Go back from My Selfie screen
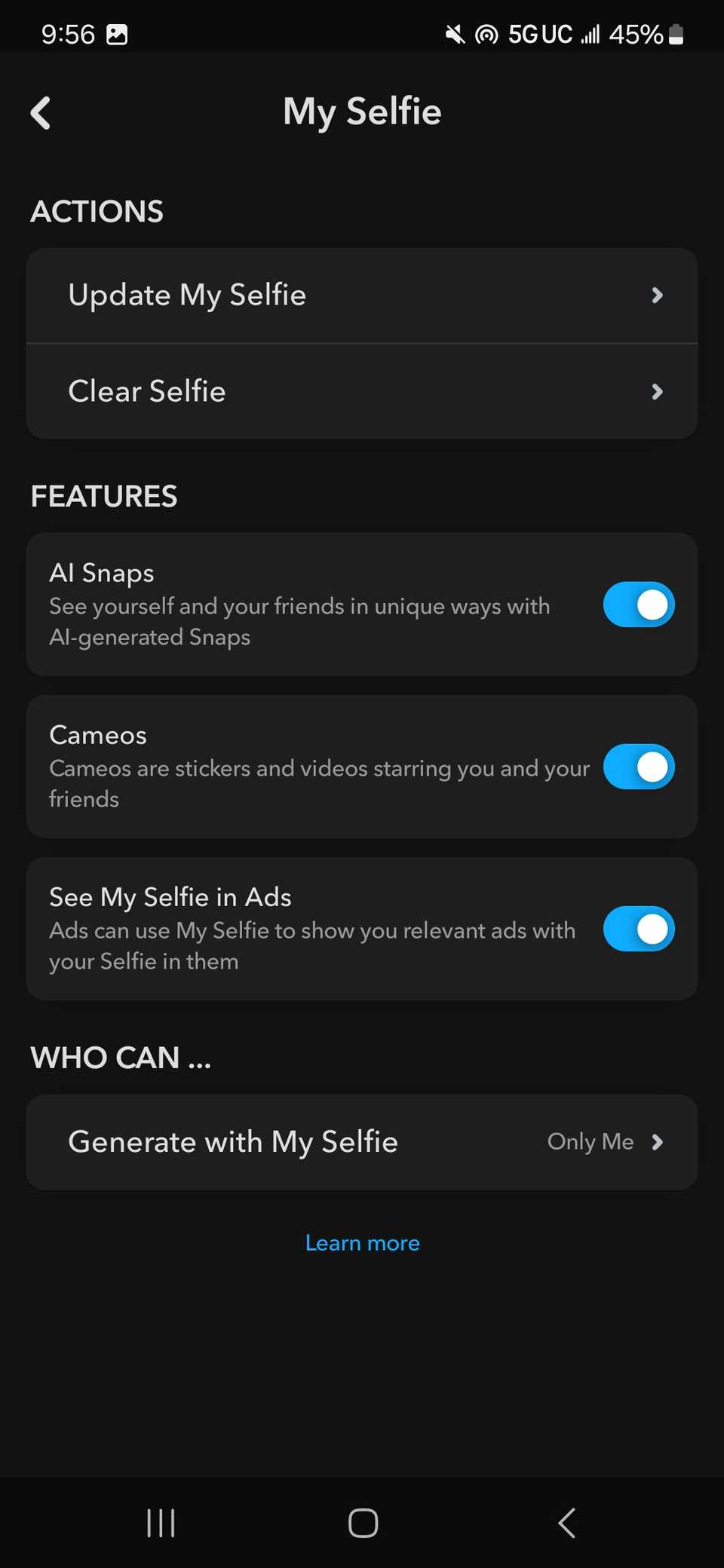724x1568 pixels. 41,113
